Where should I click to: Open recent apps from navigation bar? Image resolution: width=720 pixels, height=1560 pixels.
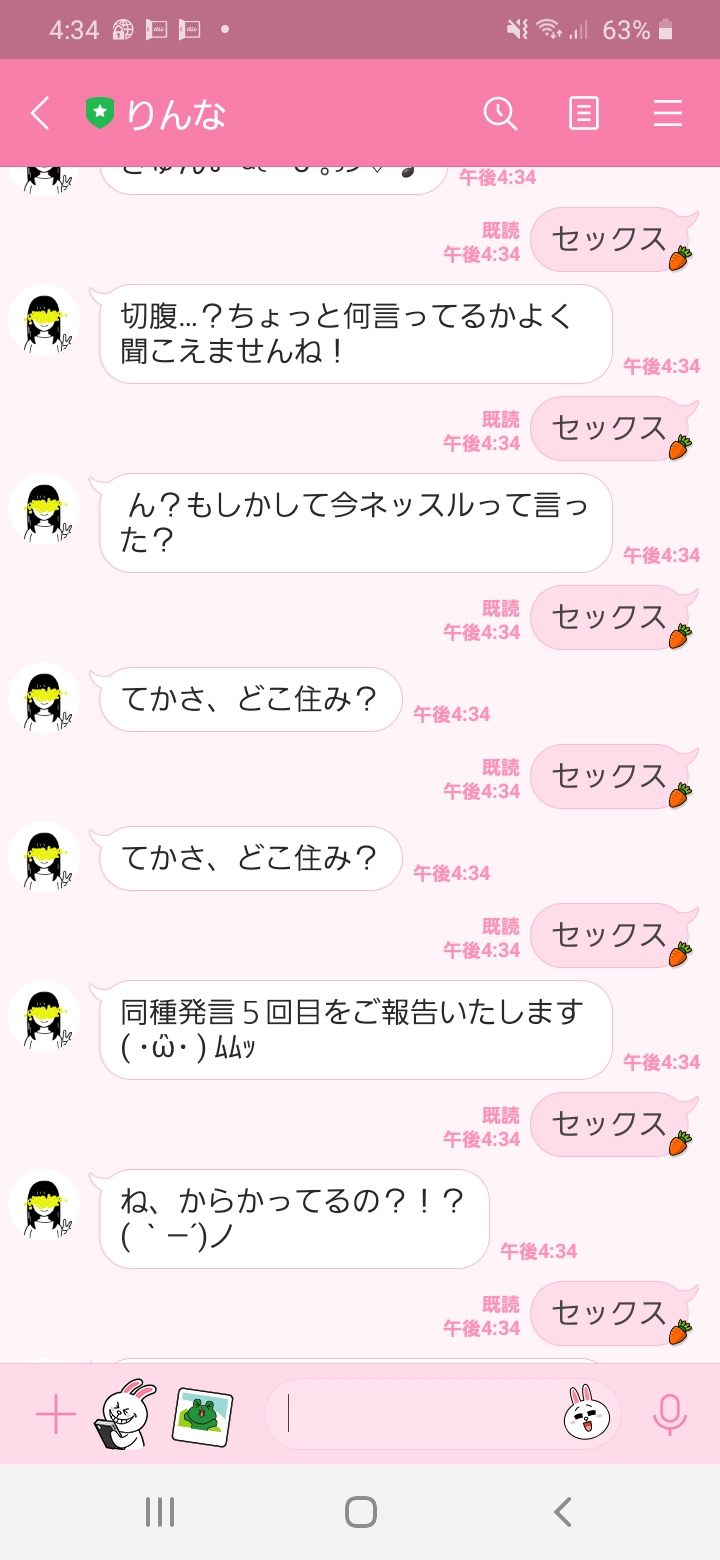(160, 1511)
